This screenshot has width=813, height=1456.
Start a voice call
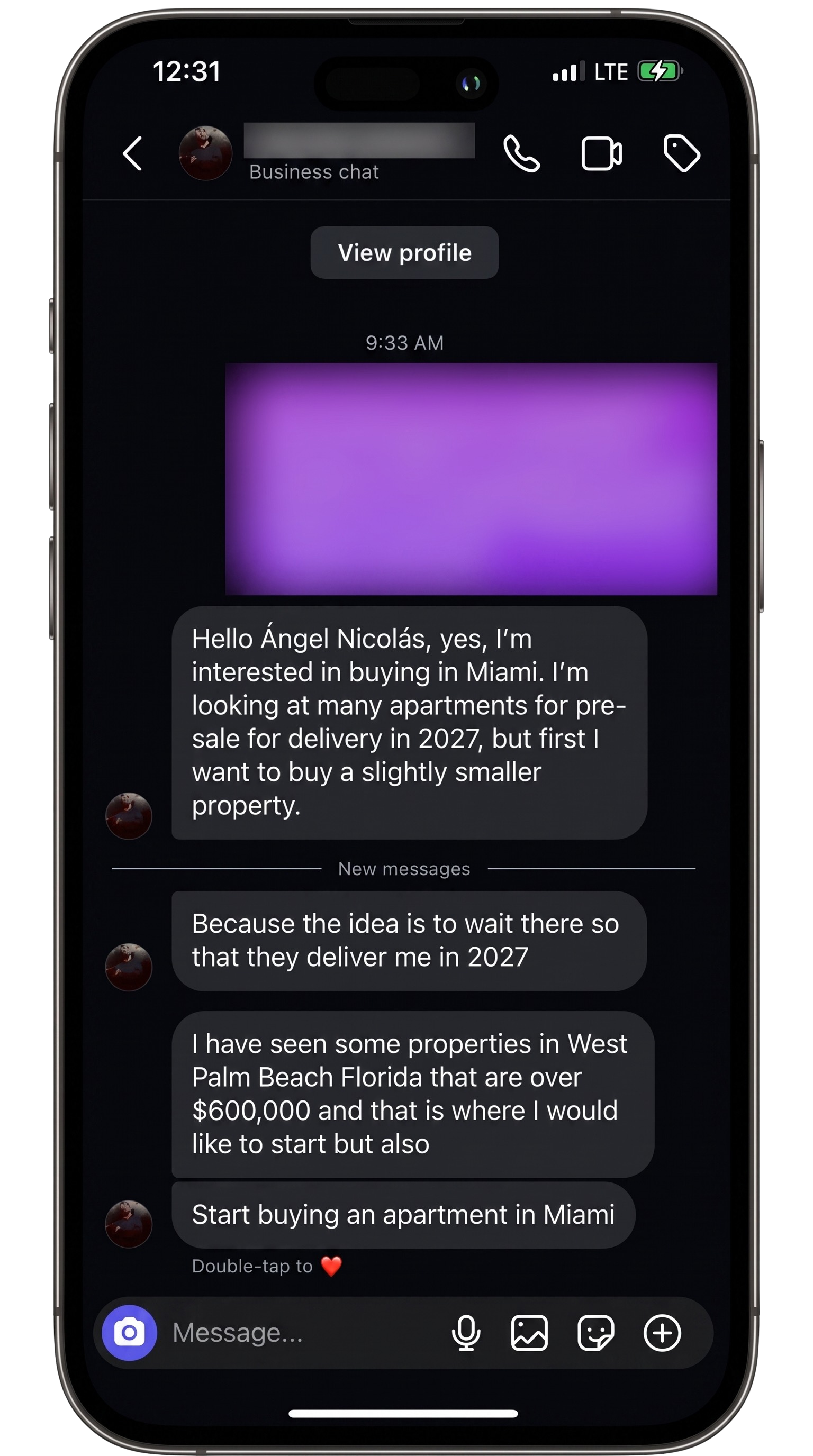[521, 153]
